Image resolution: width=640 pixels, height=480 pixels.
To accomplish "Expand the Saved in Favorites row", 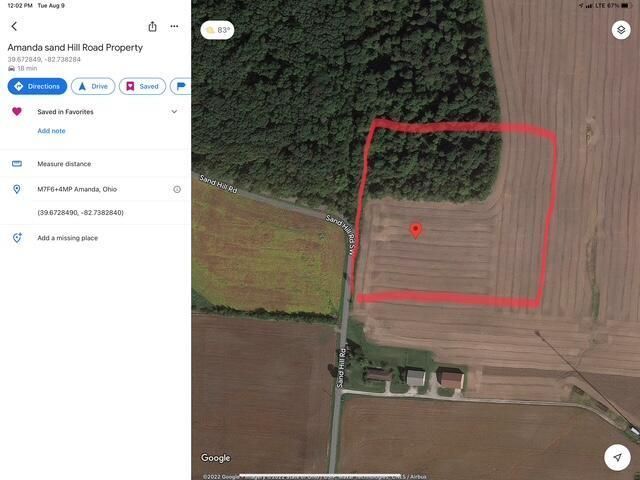I will click(174, 112).
